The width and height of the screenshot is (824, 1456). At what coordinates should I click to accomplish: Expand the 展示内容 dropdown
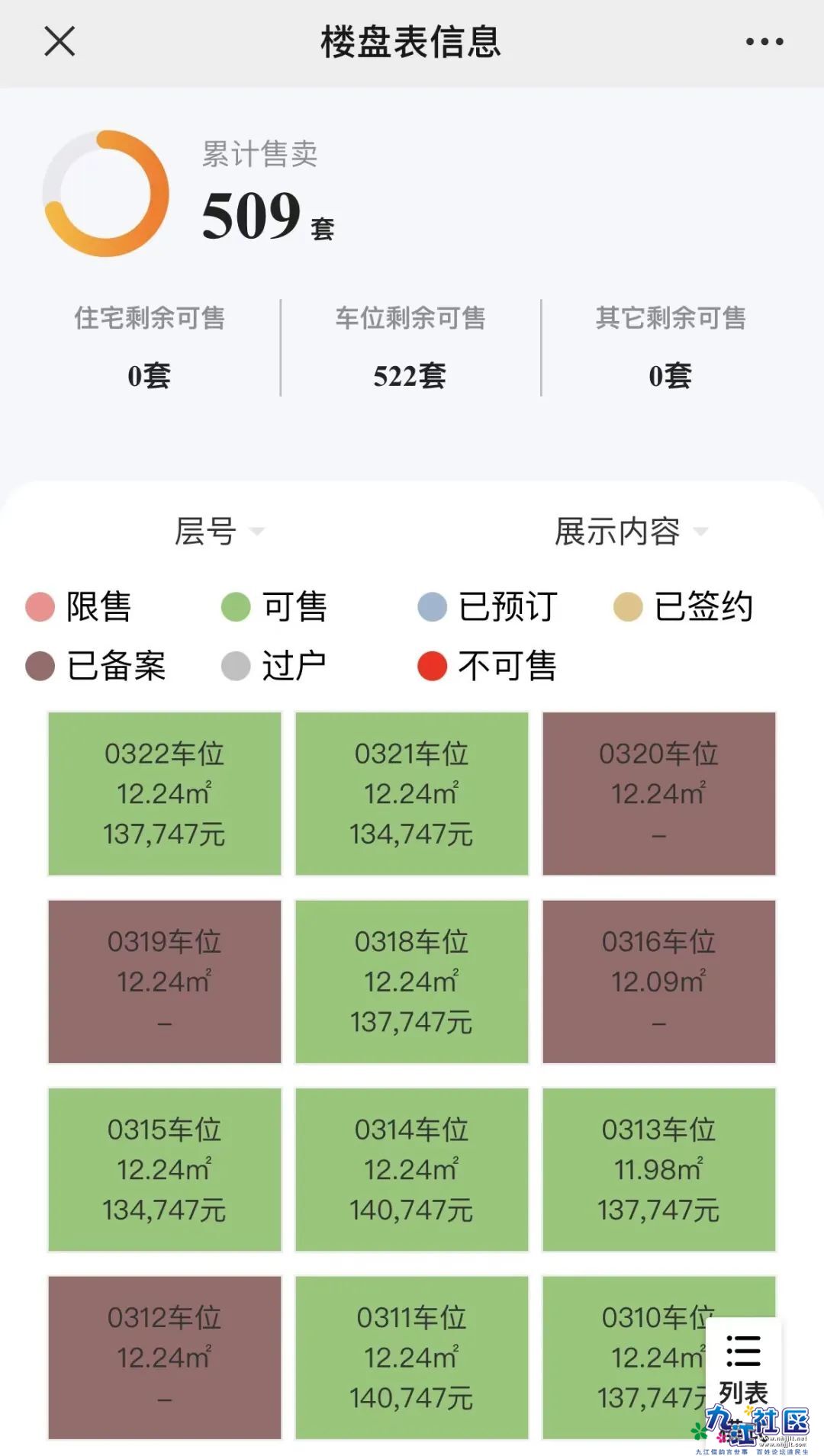pyautogui.click(x=630, y=532)
